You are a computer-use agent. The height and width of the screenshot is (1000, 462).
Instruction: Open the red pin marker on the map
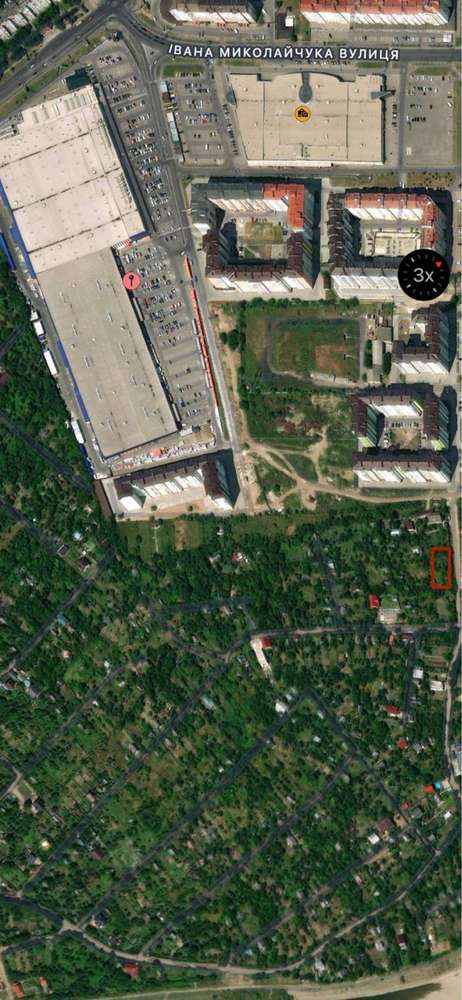[x=131, y=281]
